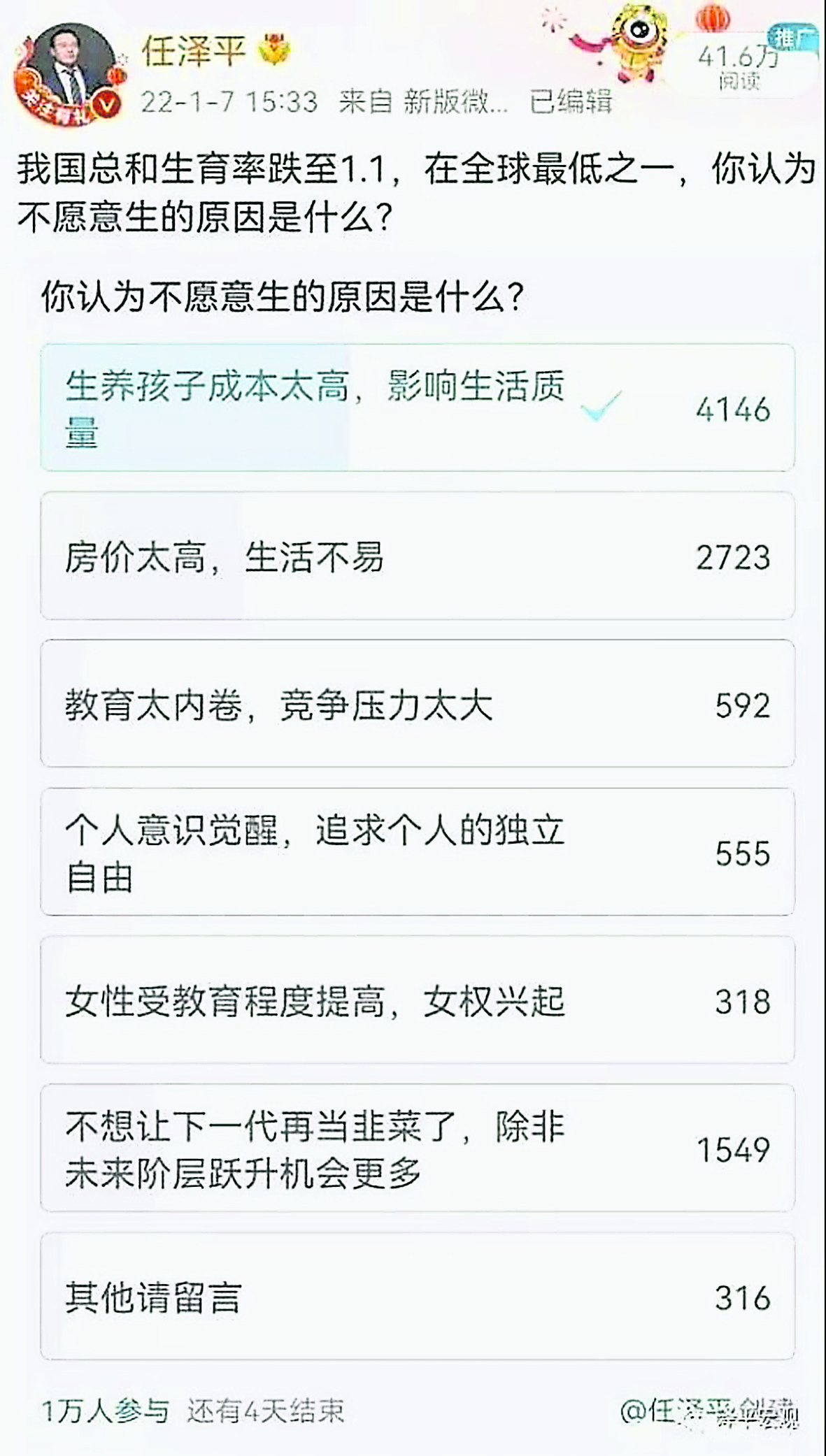This screenshot has height=1456, width=826.
Task: Tap the username 任泽平
Action: tap(194, 52)
